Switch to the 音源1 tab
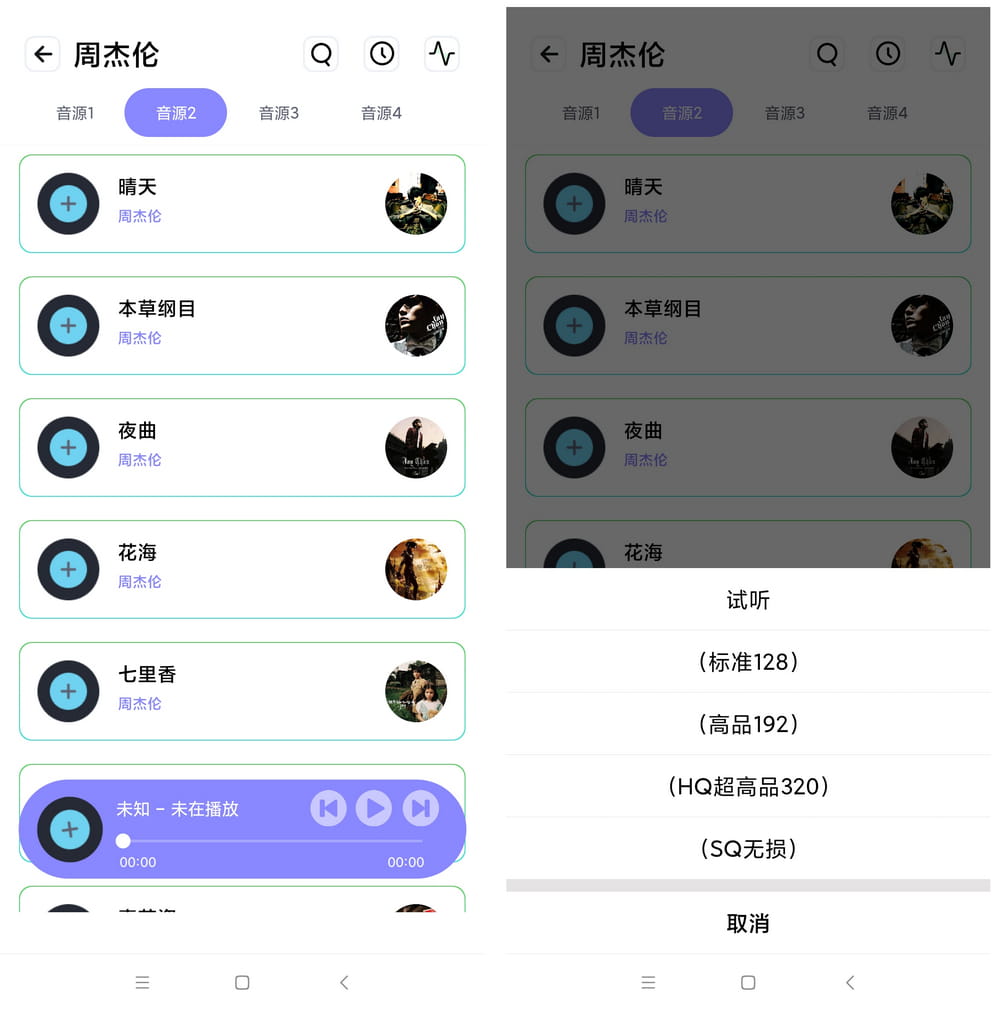The height and width of the screenshot is (1012, 1000). point(74,113)
